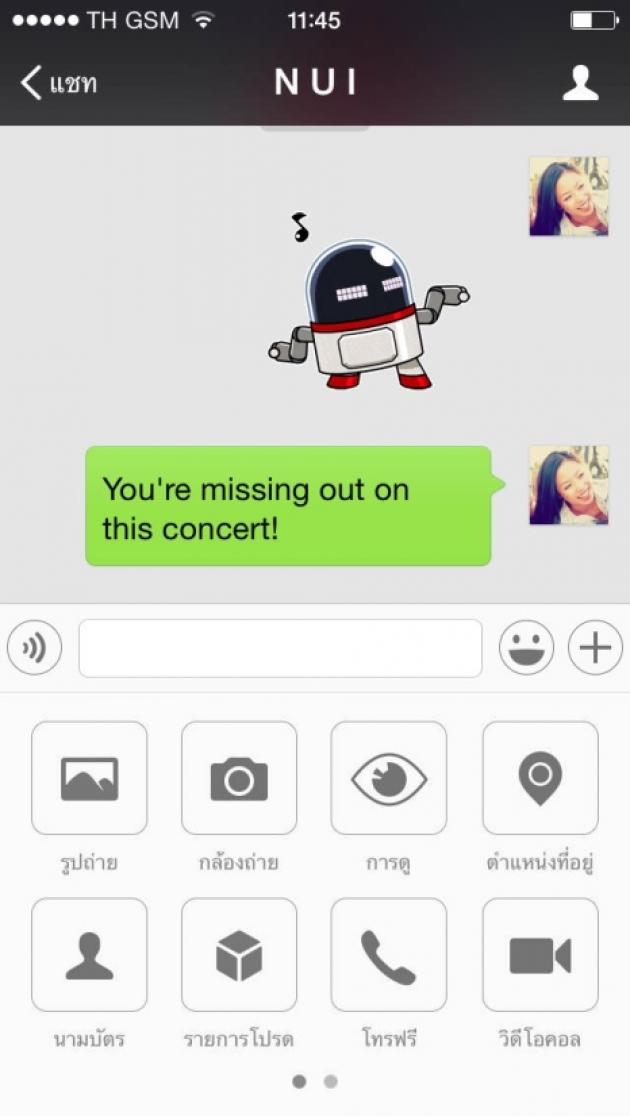
Task: Start a วิดีโอคอล video call
Action: click(540, 955)
